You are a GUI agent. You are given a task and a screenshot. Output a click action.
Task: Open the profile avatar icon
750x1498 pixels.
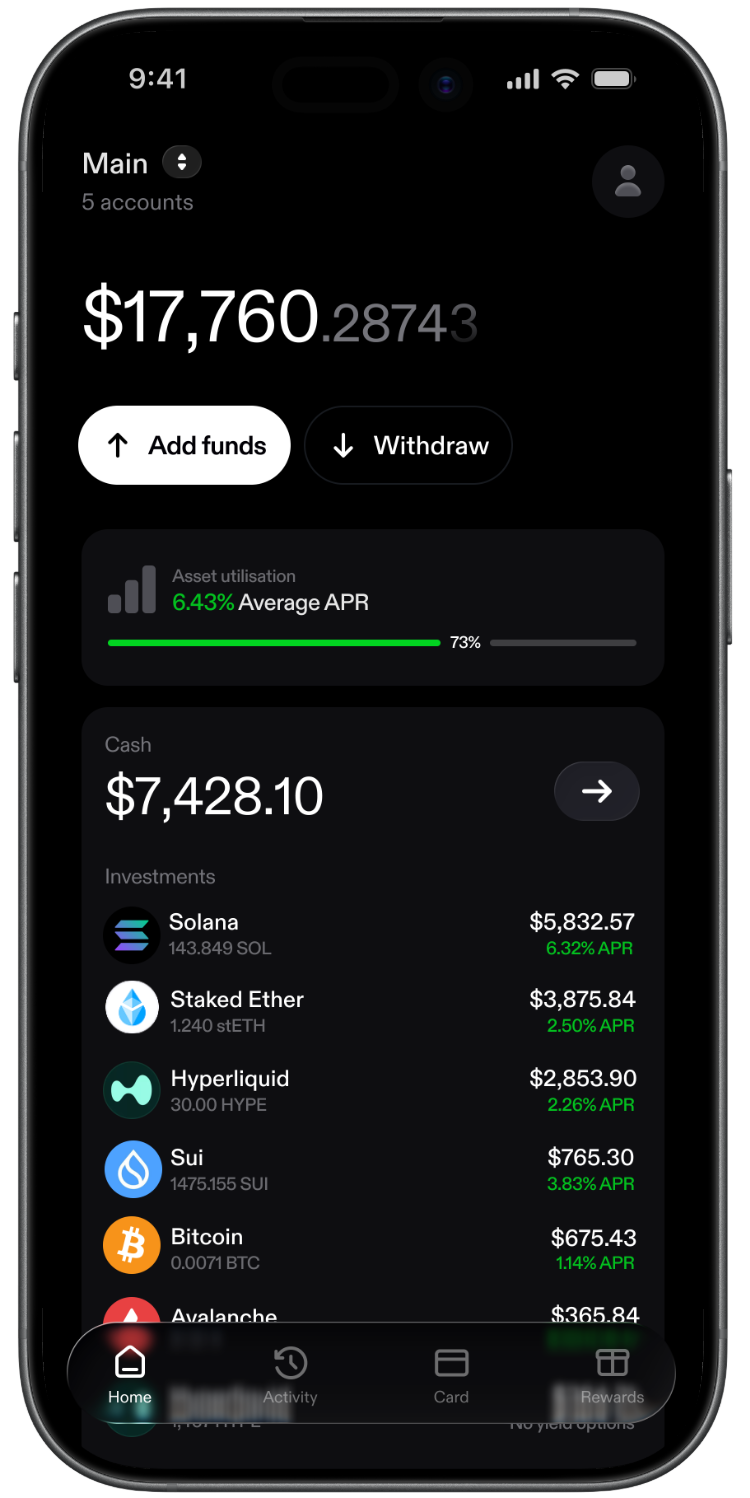[x=627, y=182]
